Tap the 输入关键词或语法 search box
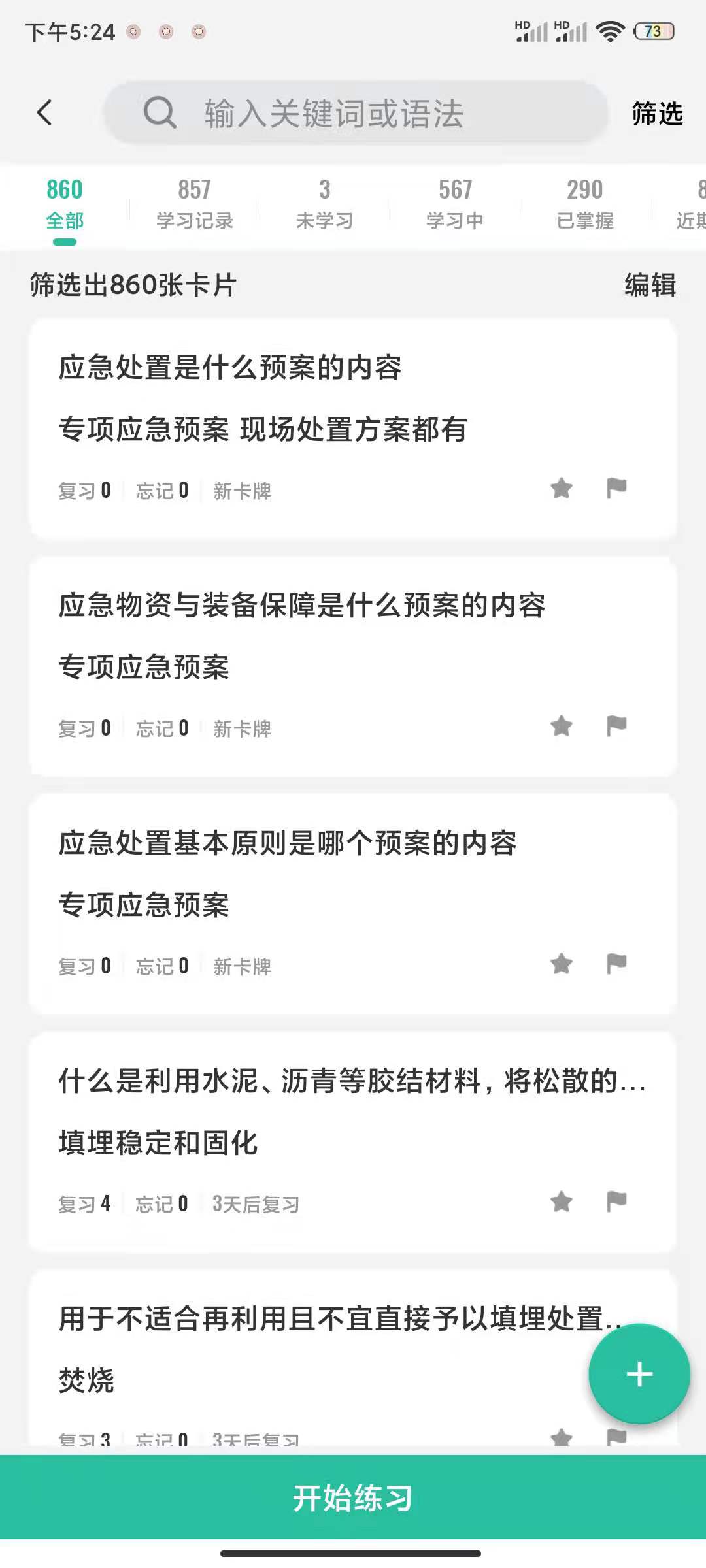706x1568 pixels. pos(356,113)
